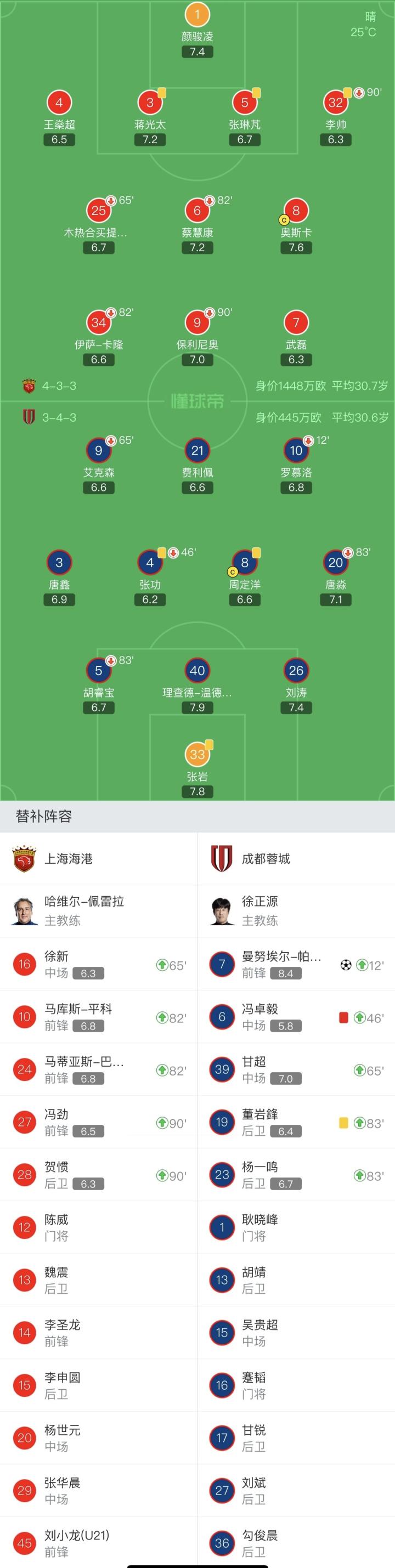The height and width of the screenshot is (1568, 395).
Task: Open substitute 冯卓毅's row
Action: 296,1016
